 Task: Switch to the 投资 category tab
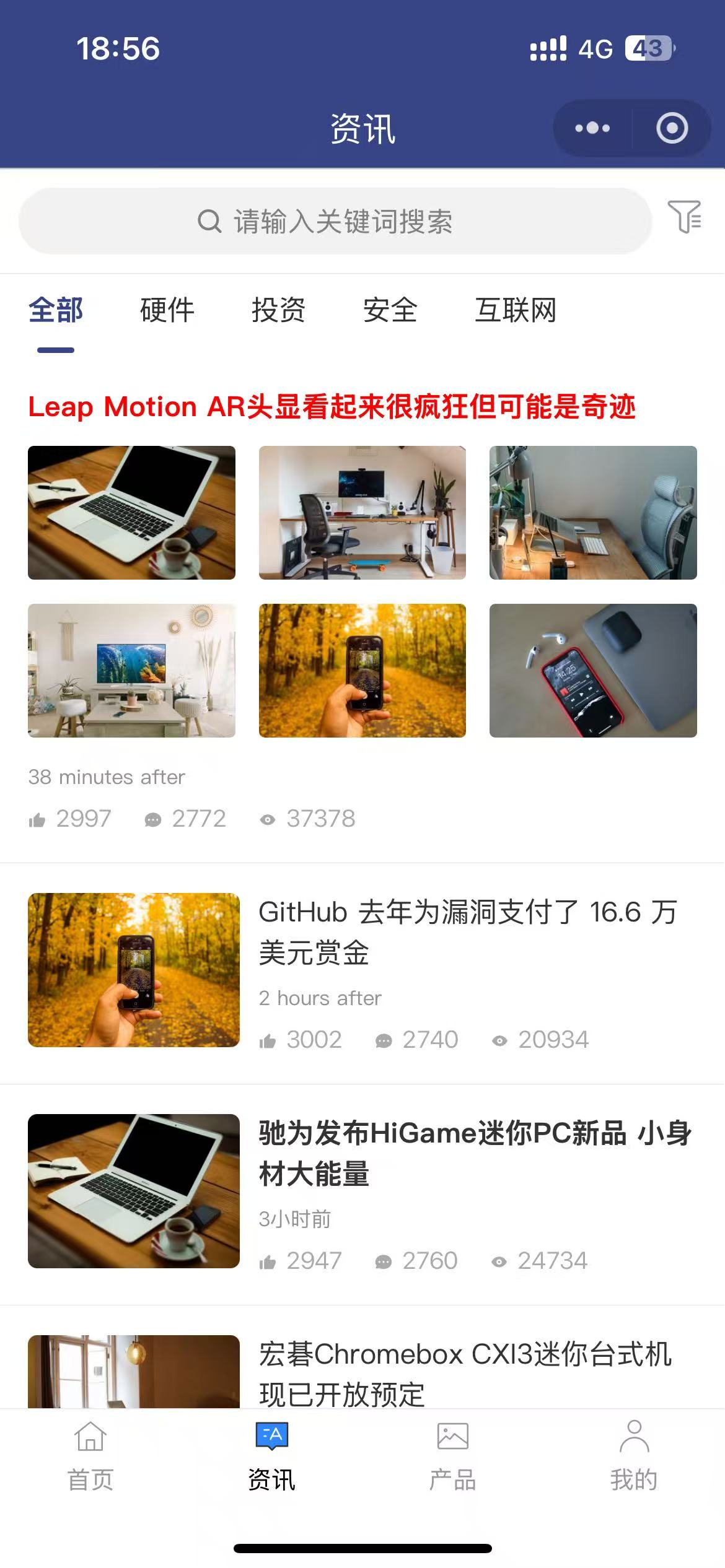(x=279, y=310)
